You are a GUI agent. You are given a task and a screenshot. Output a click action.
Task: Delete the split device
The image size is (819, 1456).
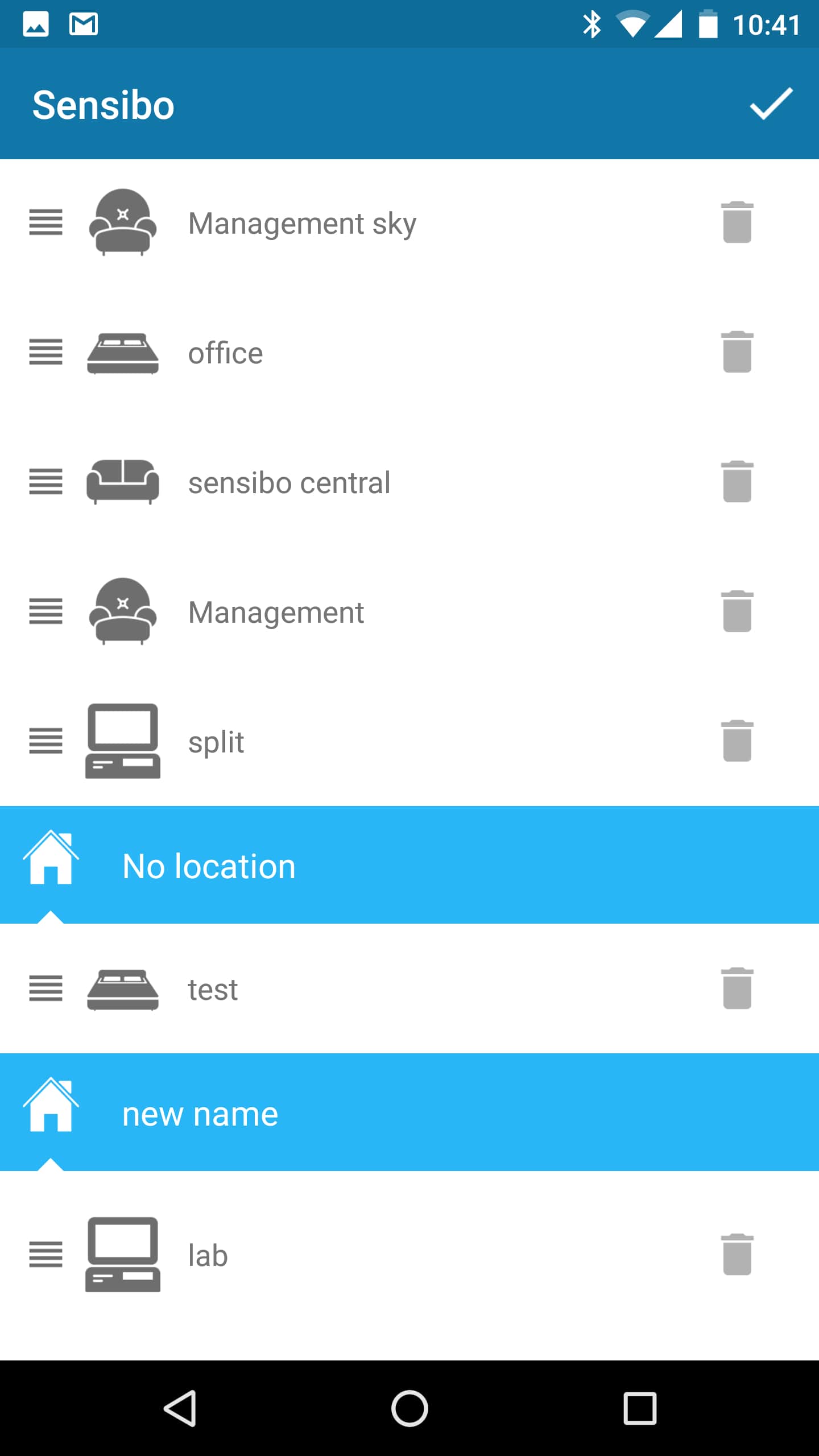737,741
